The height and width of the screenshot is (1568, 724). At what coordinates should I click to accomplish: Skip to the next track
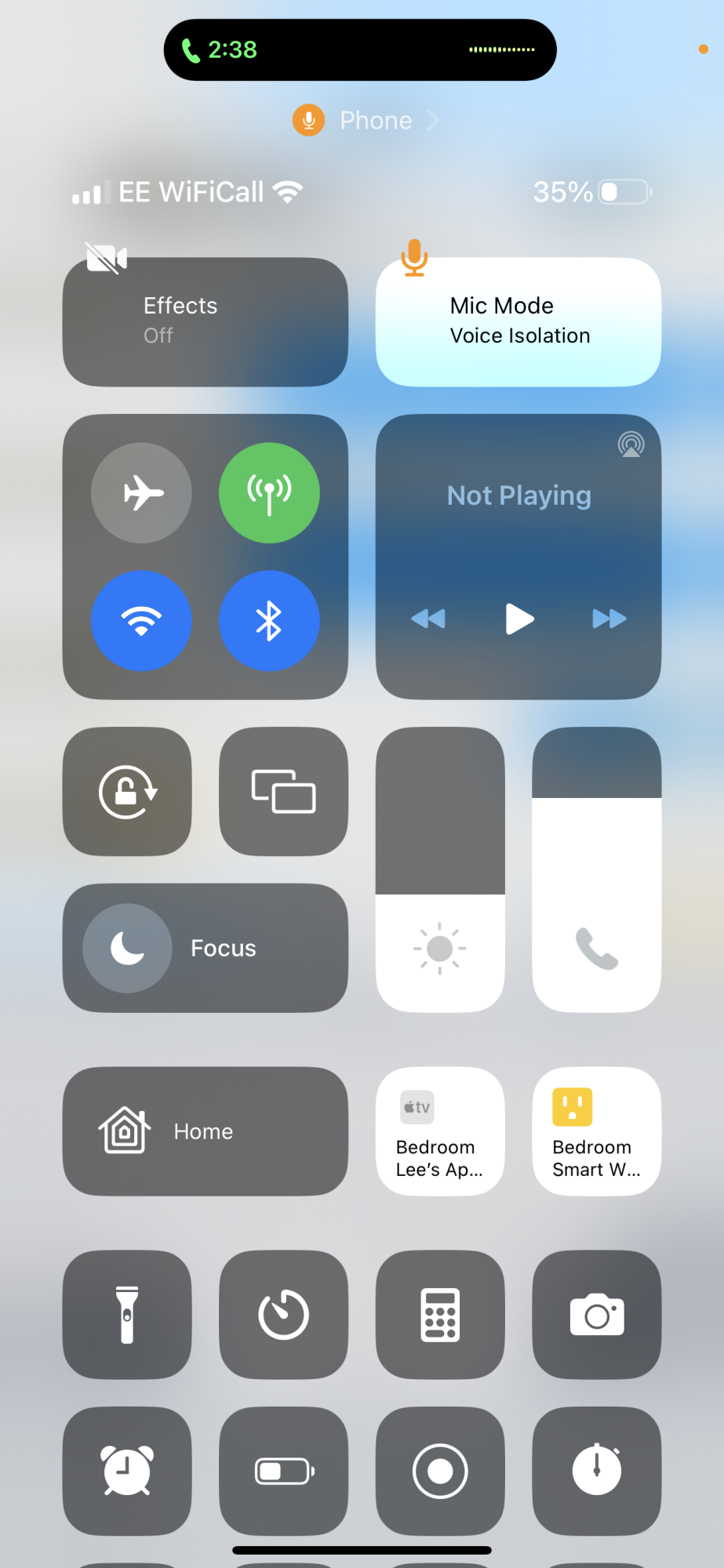coord(609,619)
